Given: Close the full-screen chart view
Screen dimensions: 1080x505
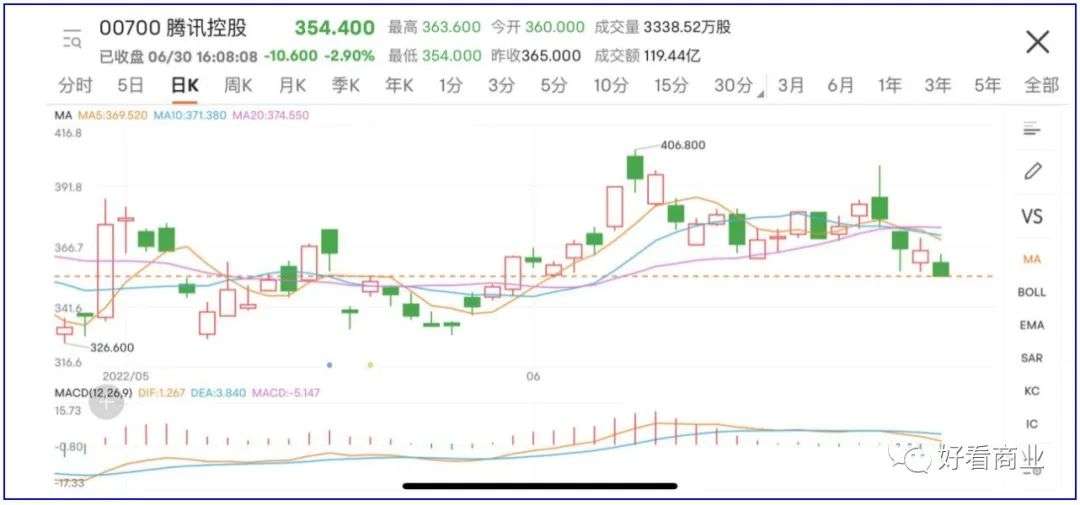Looking at the screenshot, I should coord(1038,42).
